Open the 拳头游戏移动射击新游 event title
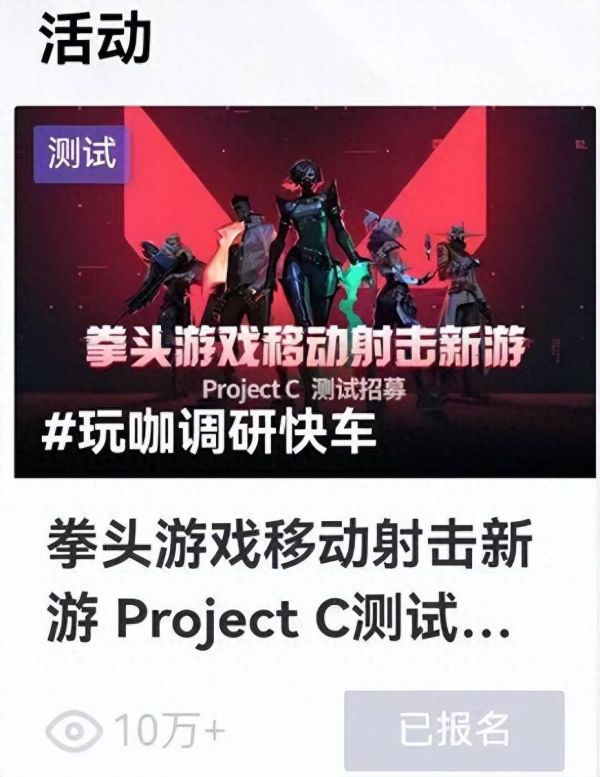The image size is (600, 777). 288,585
